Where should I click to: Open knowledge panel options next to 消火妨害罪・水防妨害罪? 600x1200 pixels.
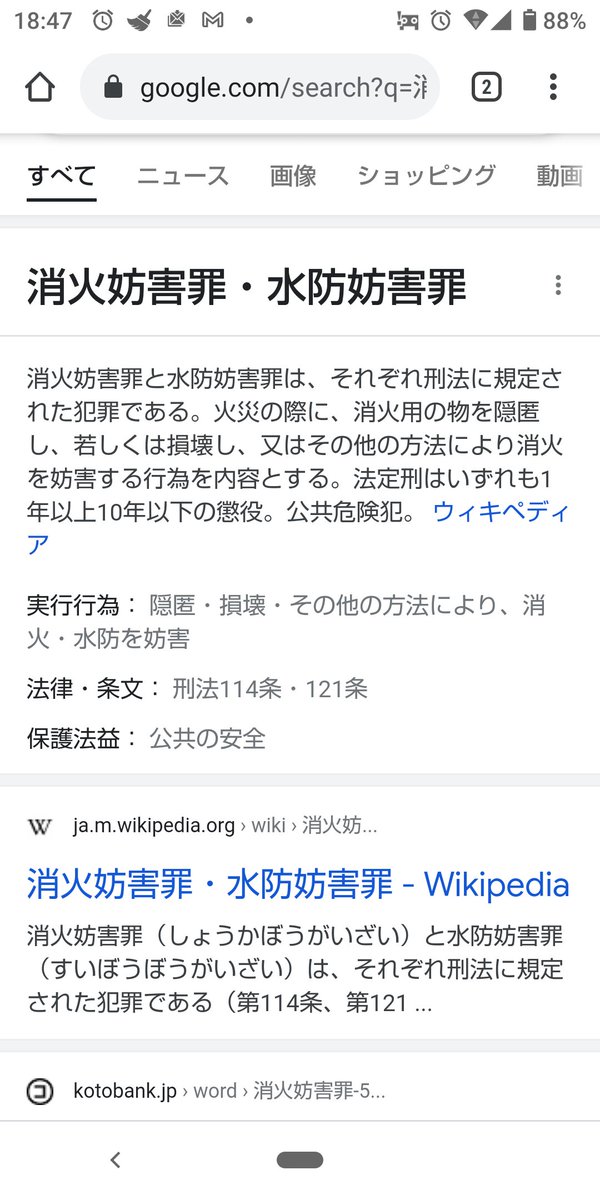point(558,285)
